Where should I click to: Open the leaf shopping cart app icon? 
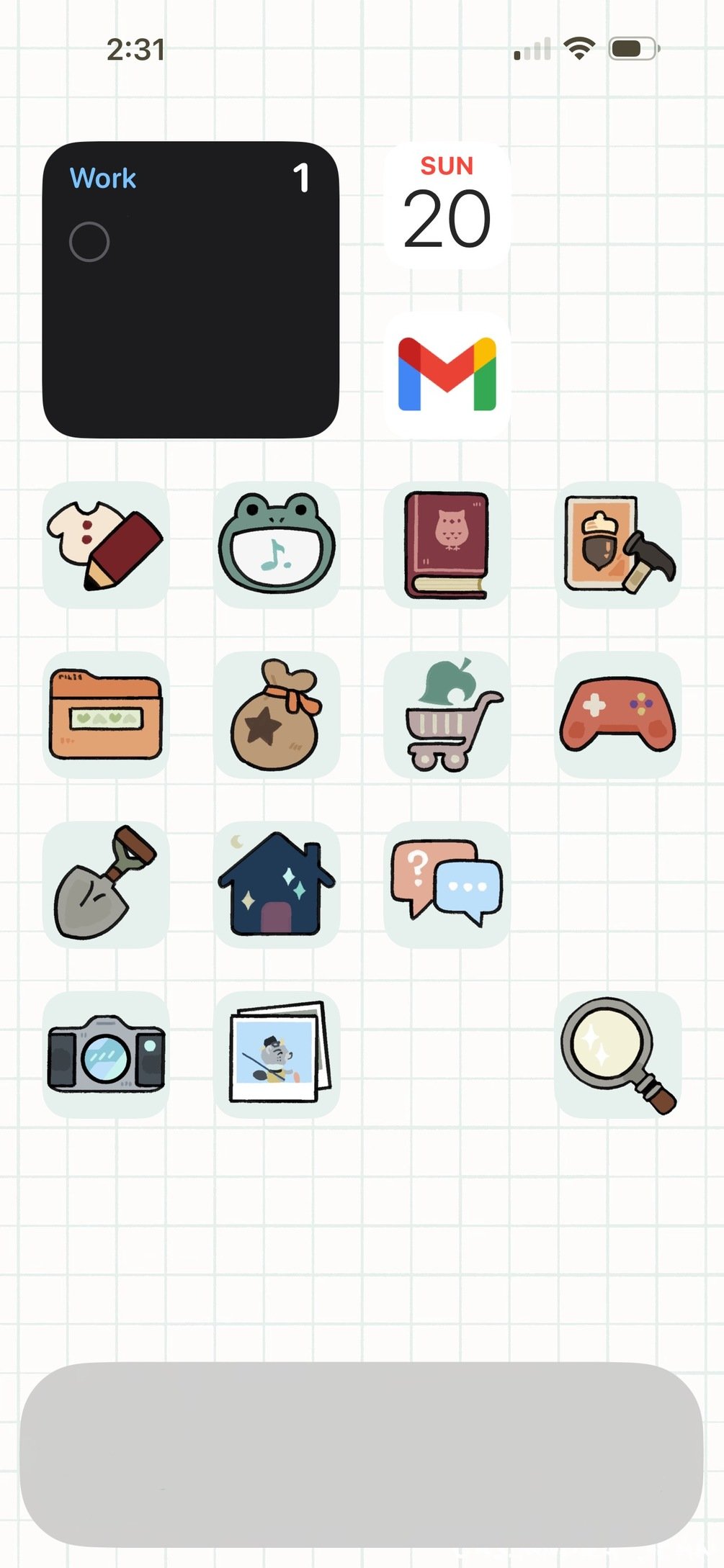pyautogui.click(x=447, y=715)
